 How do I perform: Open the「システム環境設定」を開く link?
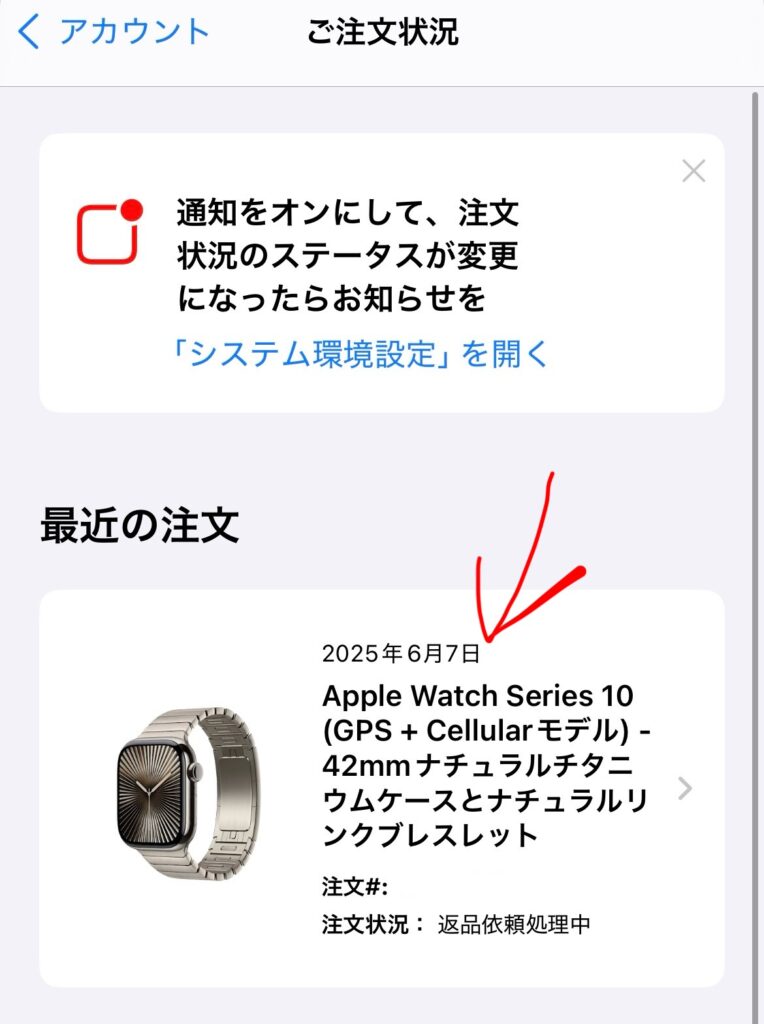(x=363, y=354)
